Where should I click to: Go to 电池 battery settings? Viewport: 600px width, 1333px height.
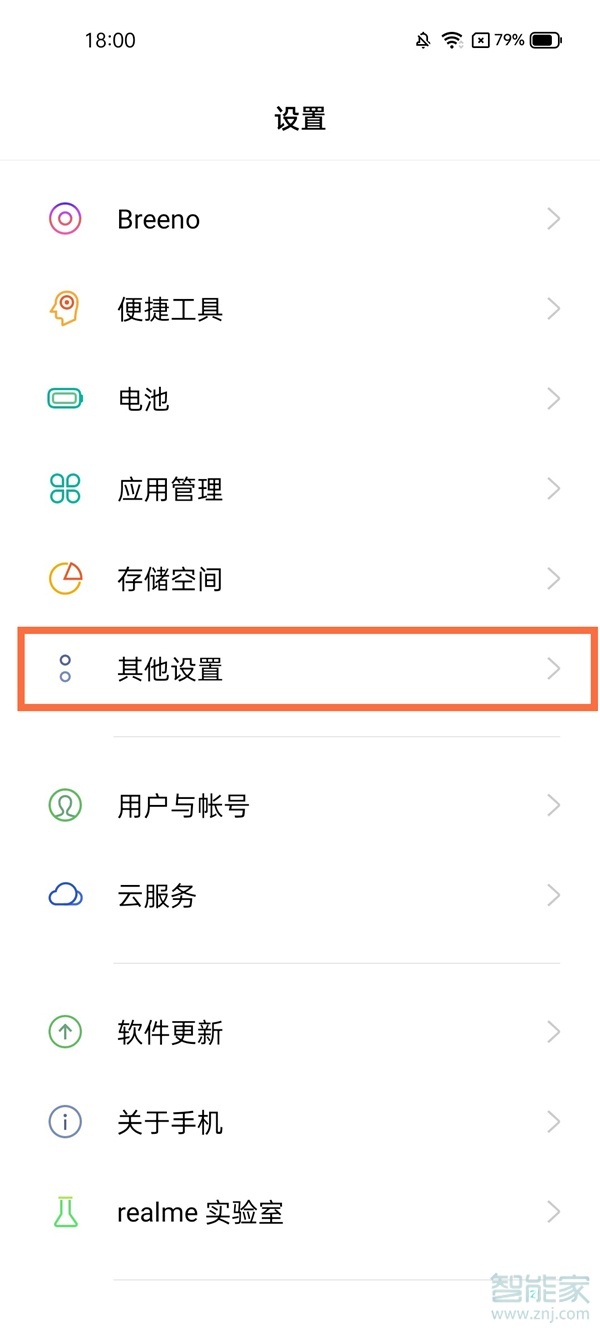tap(300, 399)
